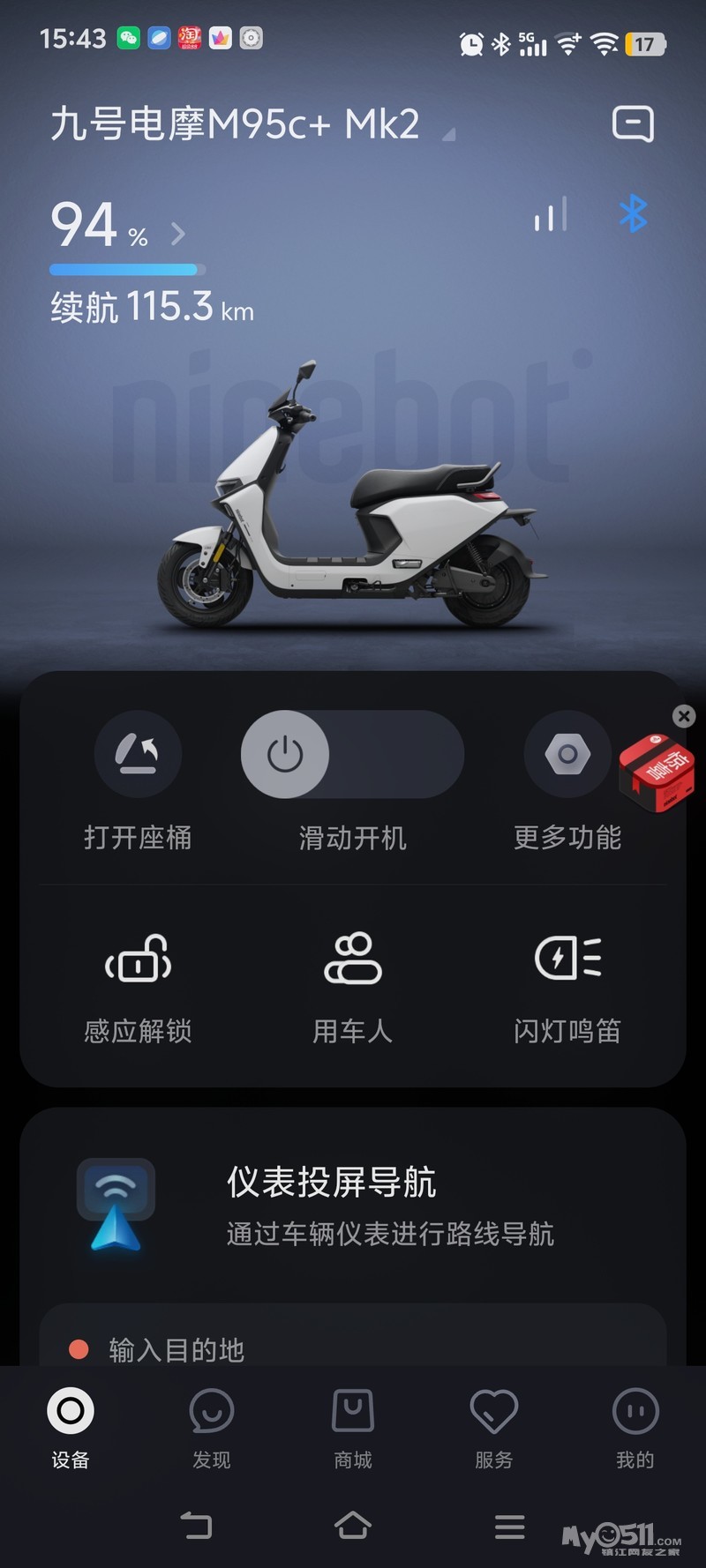Trigger 闪灯鸣笛 flash and horn
Screen dimensions: 706x1568
coord(567,989)
